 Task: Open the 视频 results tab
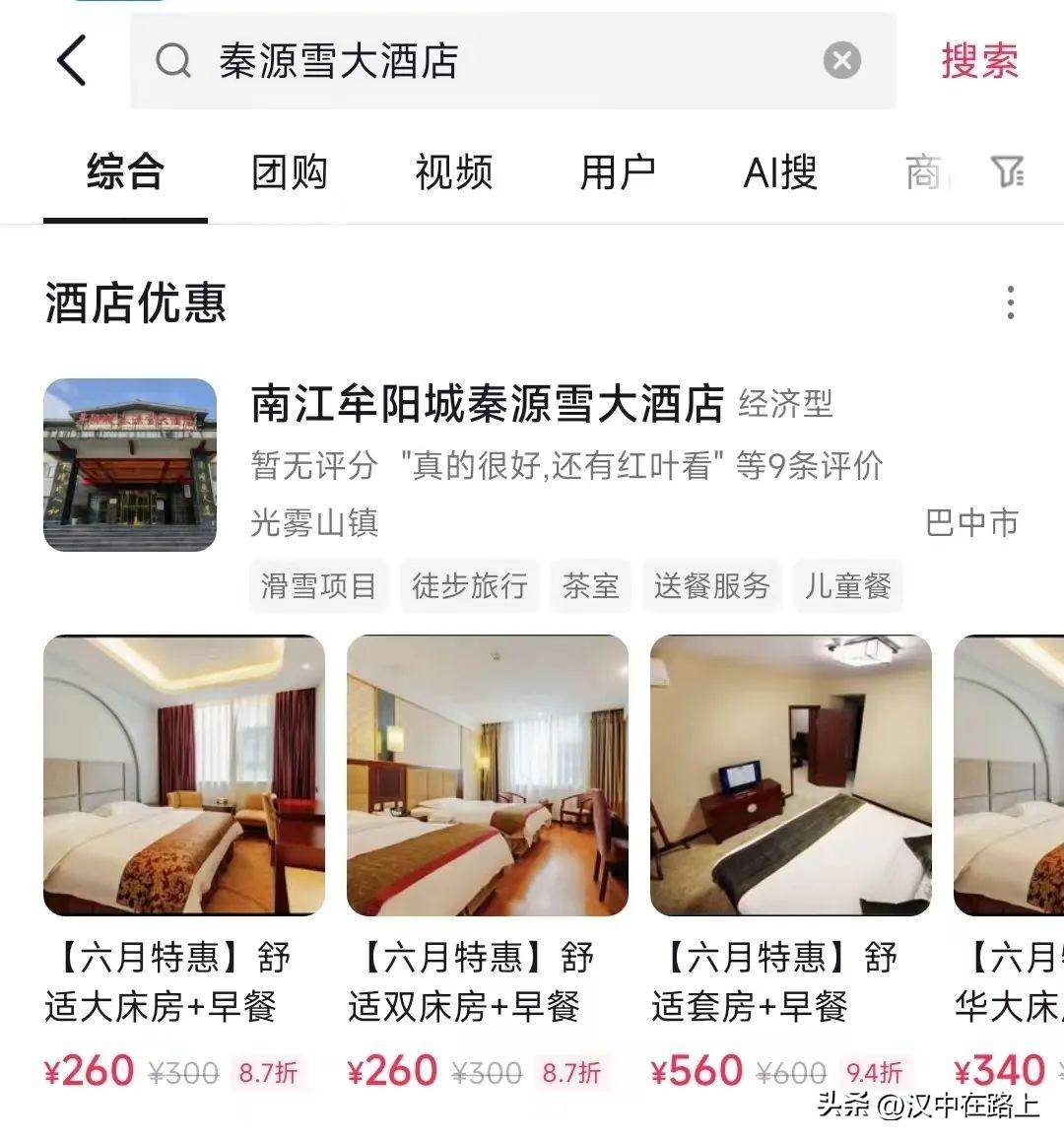click(452, 172)
